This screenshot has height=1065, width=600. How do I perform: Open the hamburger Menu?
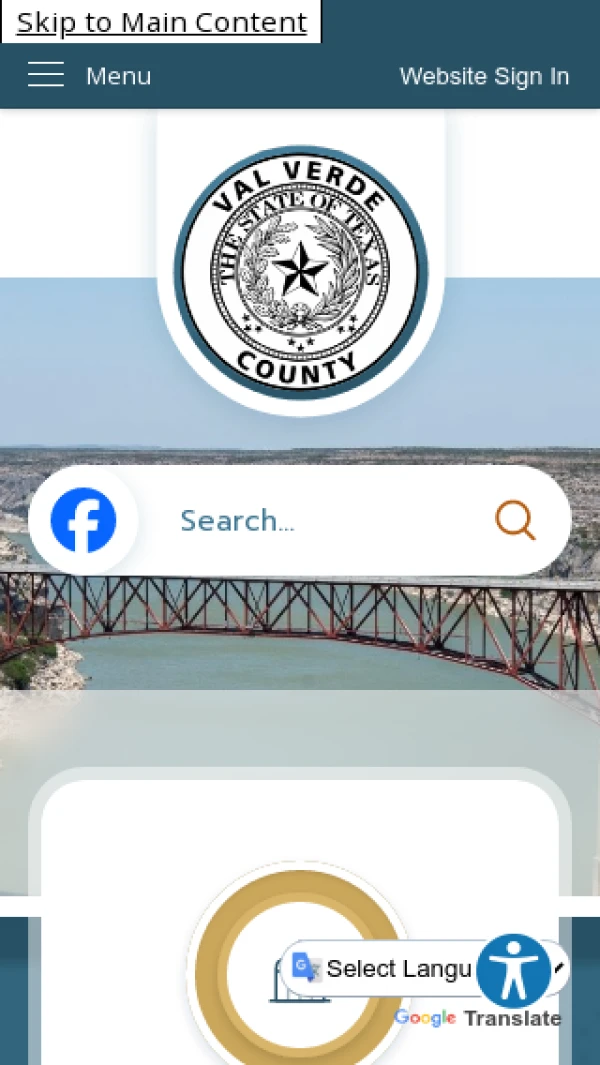(x=89, y=76)
